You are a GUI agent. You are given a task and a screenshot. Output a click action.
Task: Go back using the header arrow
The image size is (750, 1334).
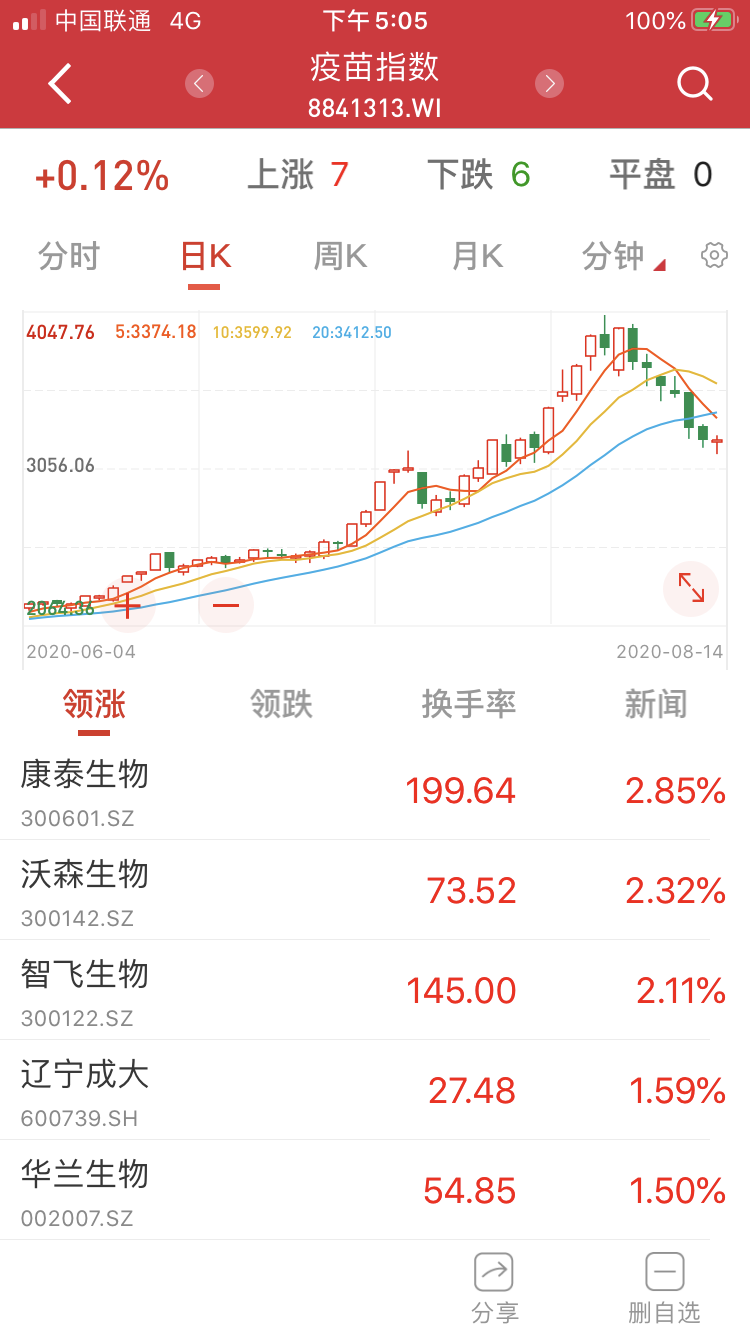[x=60, y=84]
